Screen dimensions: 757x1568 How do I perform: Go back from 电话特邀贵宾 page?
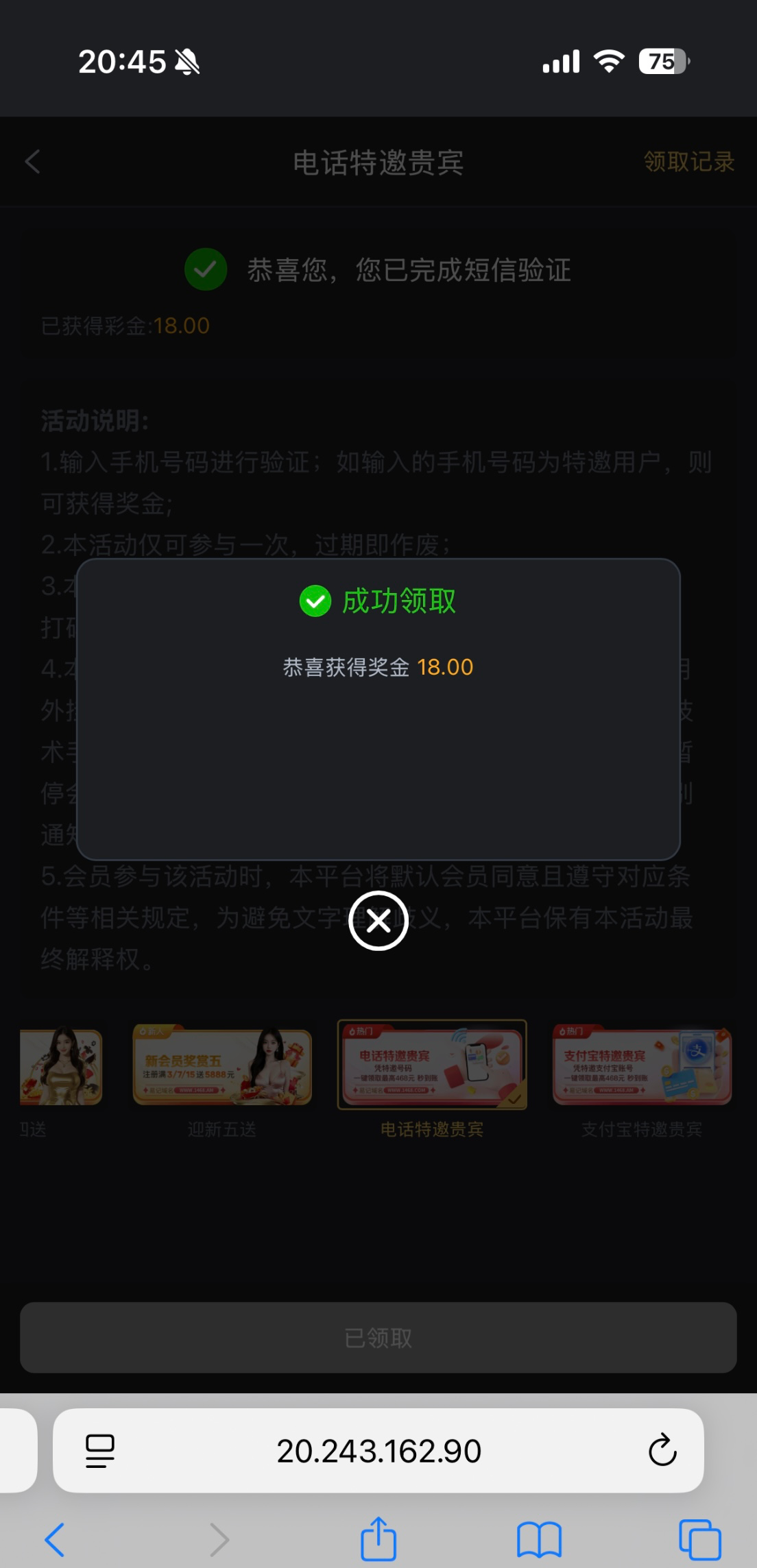pyautogui.click(x=32, y=162)
